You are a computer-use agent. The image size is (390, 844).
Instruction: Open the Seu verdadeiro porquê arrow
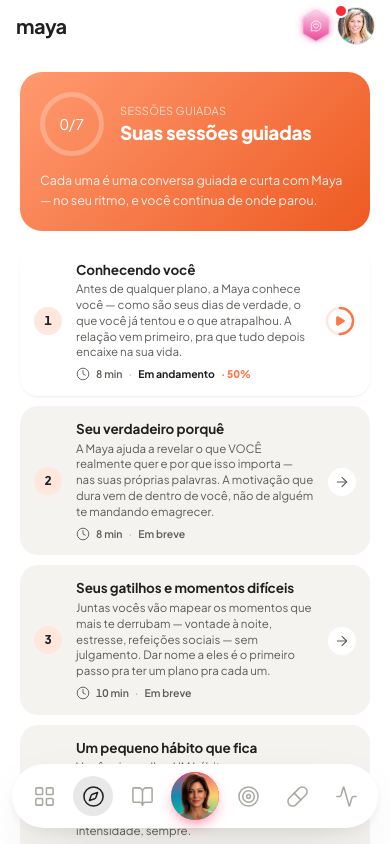click(x=342, y=482)
